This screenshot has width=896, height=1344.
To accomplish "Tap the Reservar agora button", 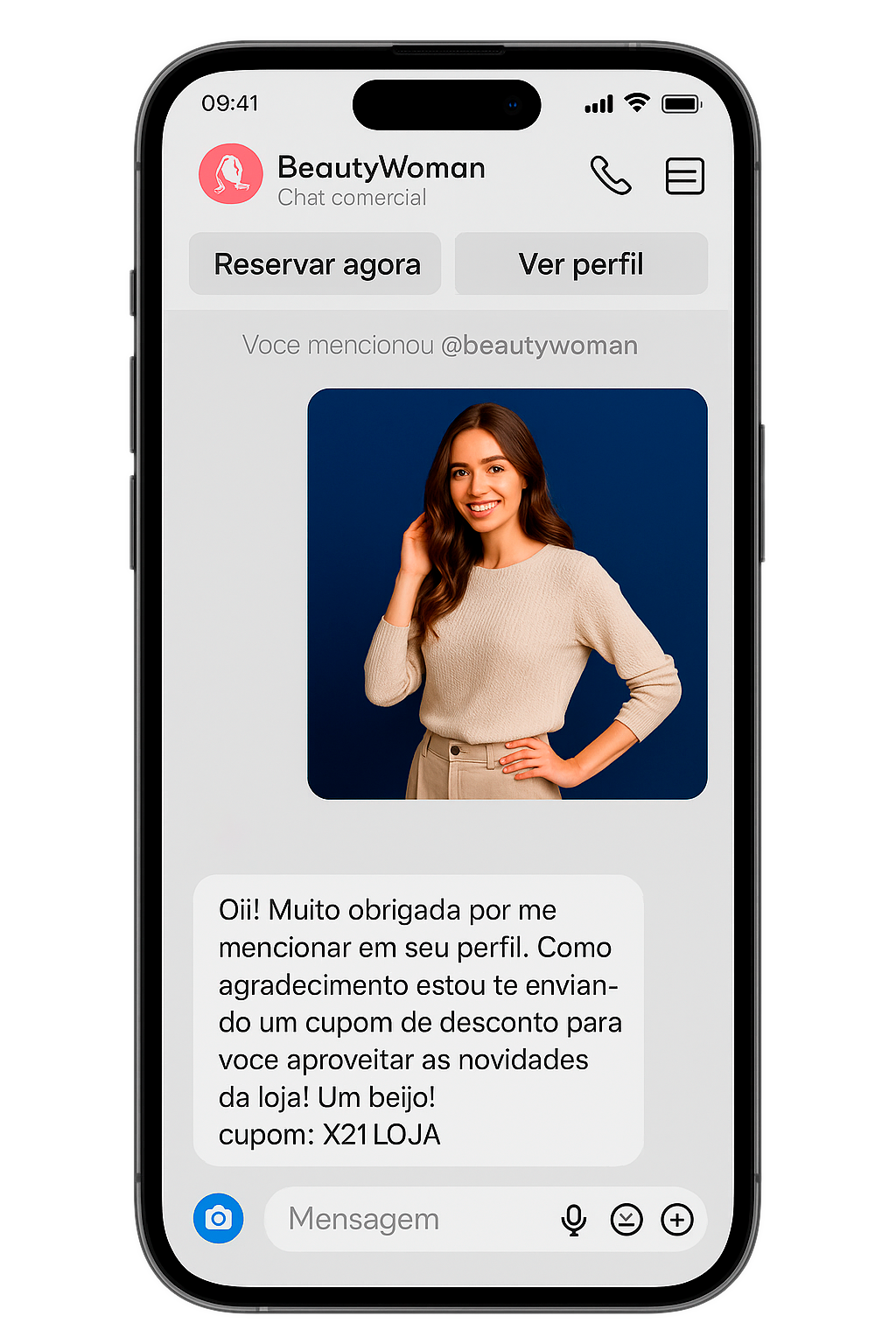I will coord(316,263).
